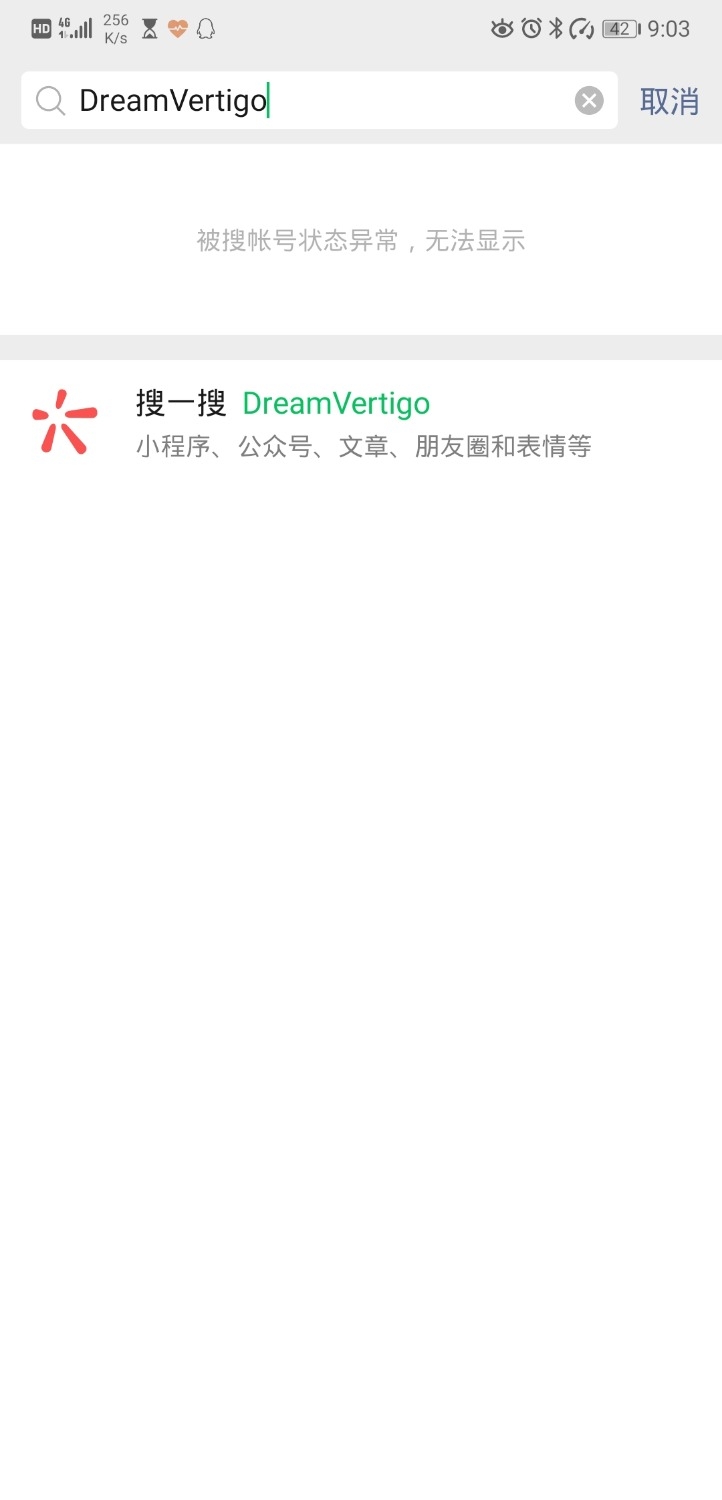
Task: Cancel search via 取消 button
Action: (x=669, y=101)
